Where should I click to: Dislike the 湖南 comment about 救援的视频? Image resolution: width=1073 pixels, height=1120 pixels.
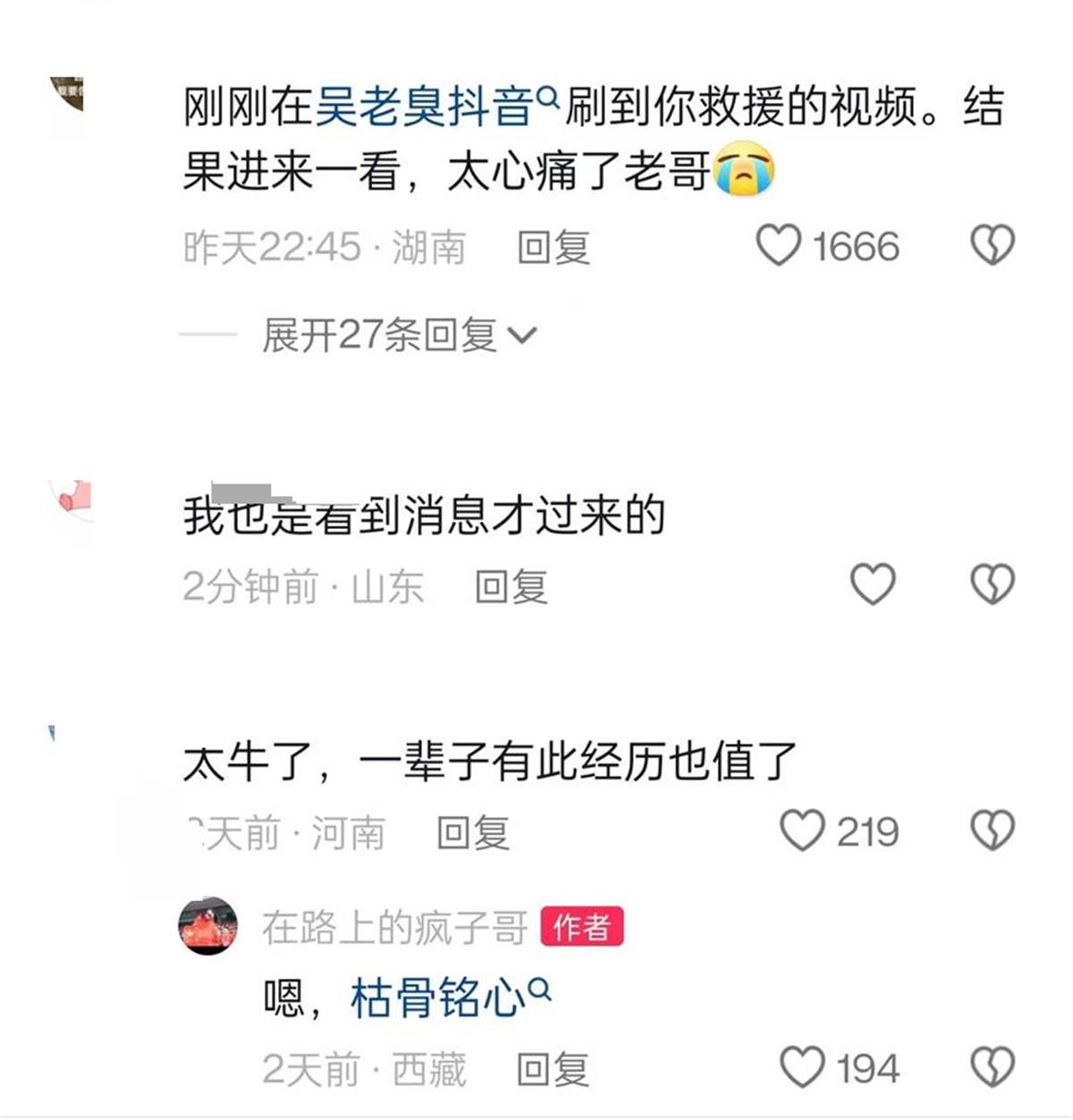tap(993, 246)
